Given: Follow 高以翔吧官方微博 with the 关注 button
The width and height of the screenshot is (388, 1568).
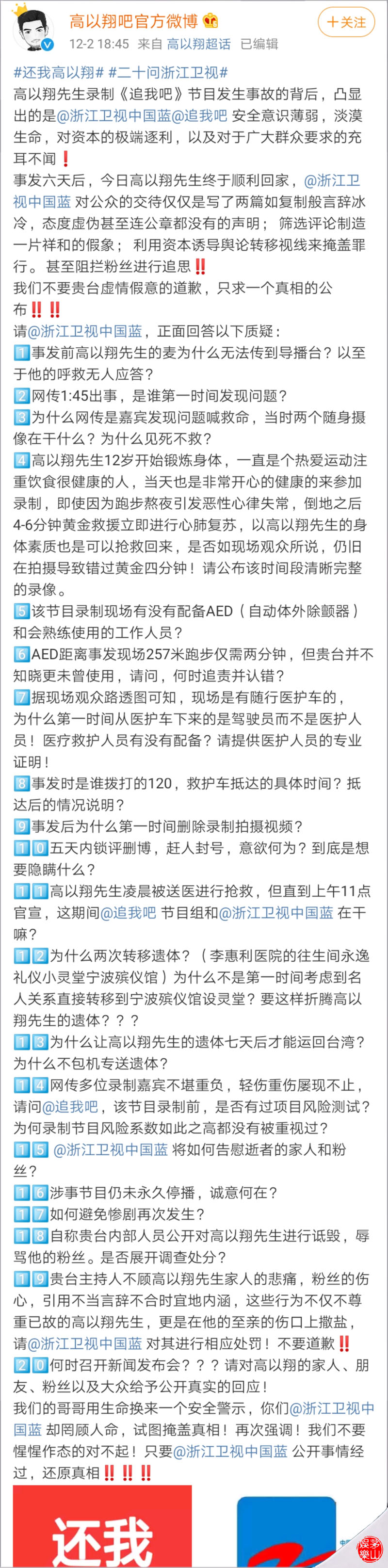Looking at the screenshot, I should point(347,22).
